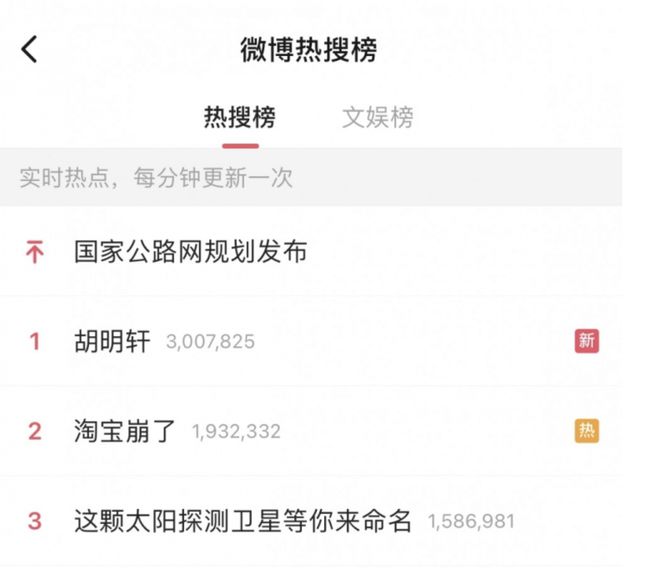
Task: Open topic 这颗太阳探测卫星等你来命名
Action: (x=243, y=521)
